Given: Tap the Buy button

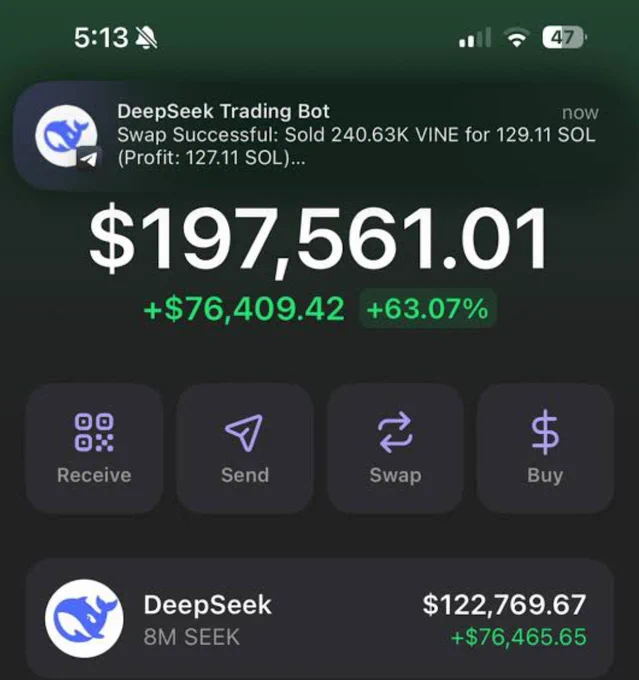Looking at the screenshot, I should (x=545, y=448).
